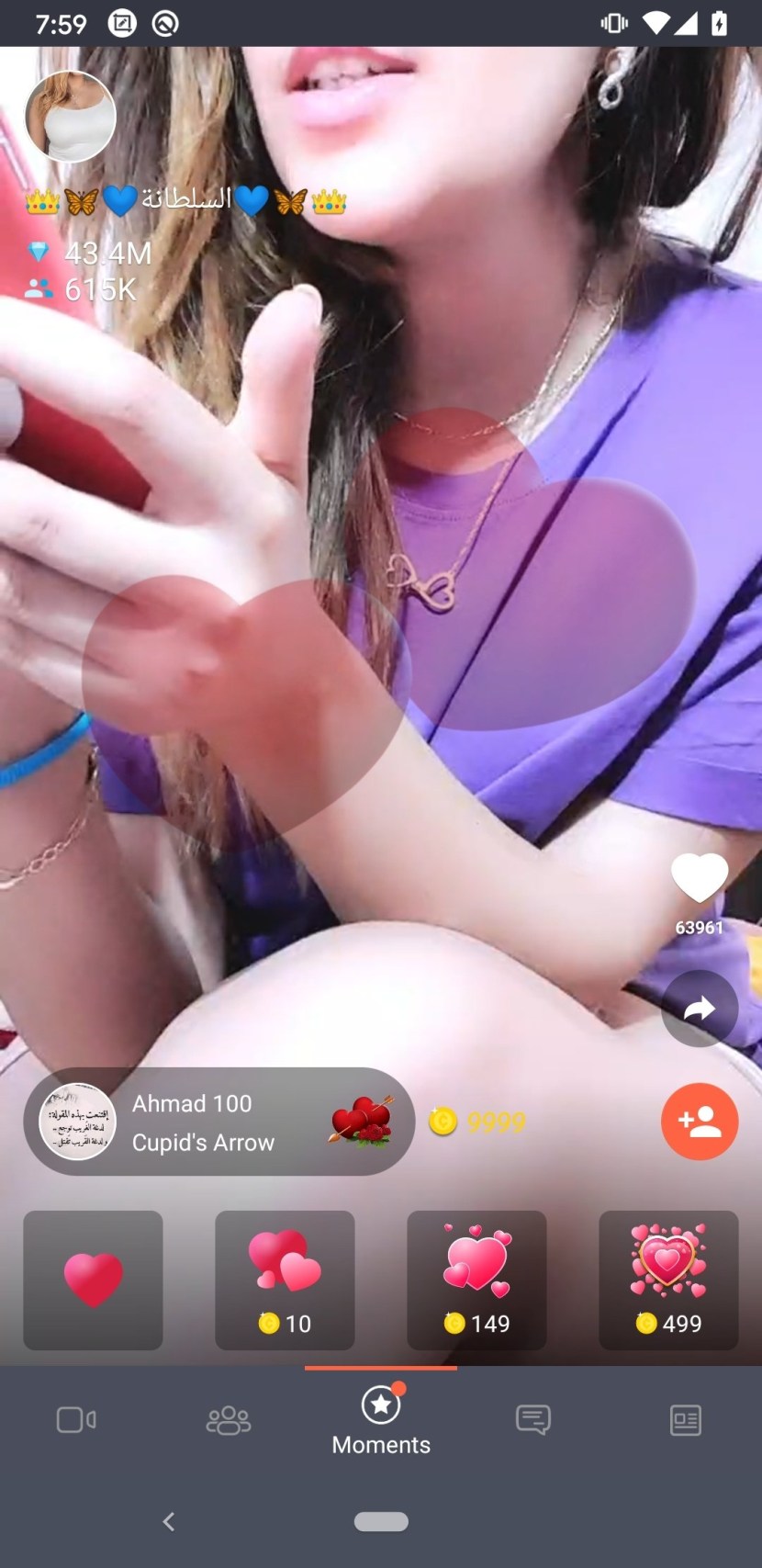Switch to the people group tab

pyautogui.click(x=229, y=1420)
